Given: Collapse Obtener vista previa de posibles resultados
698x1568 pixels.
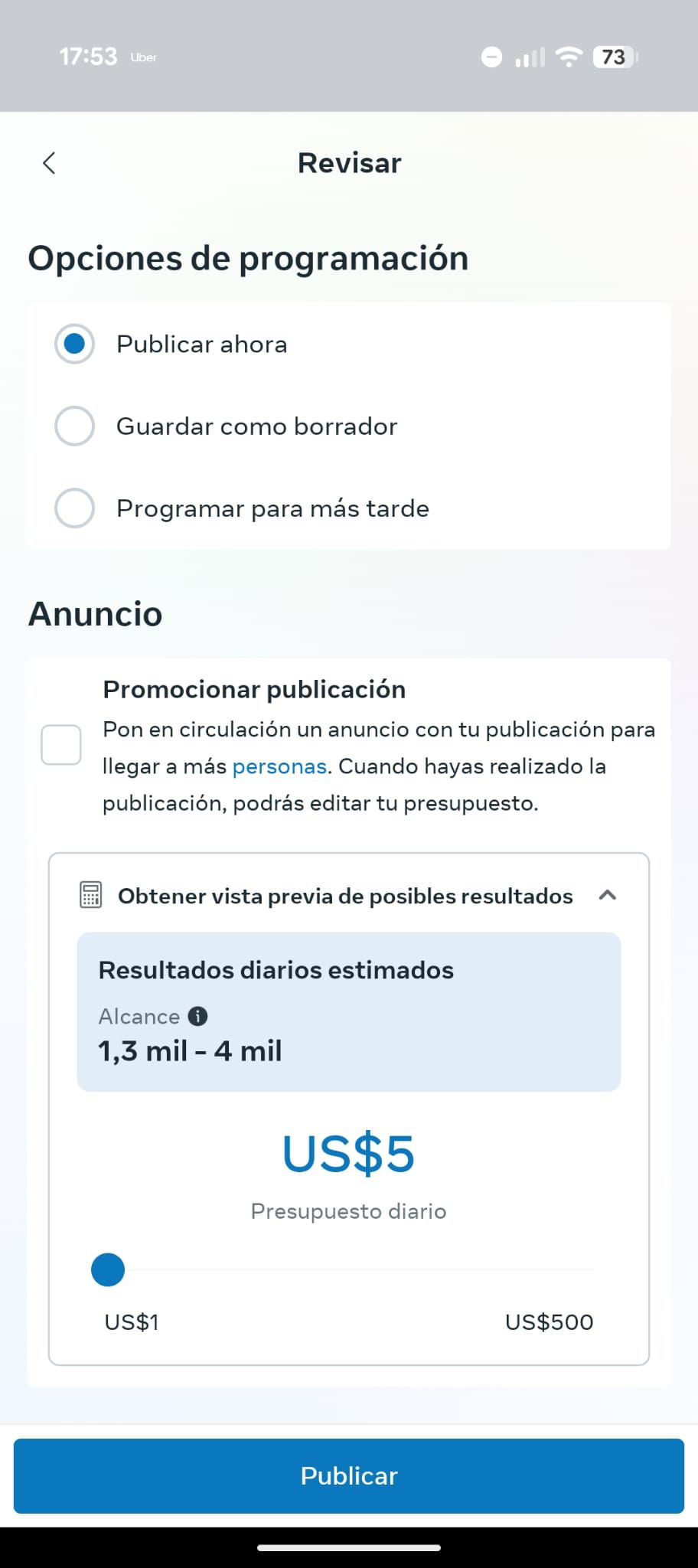Looking at the screenshot, I should point(607,895).
